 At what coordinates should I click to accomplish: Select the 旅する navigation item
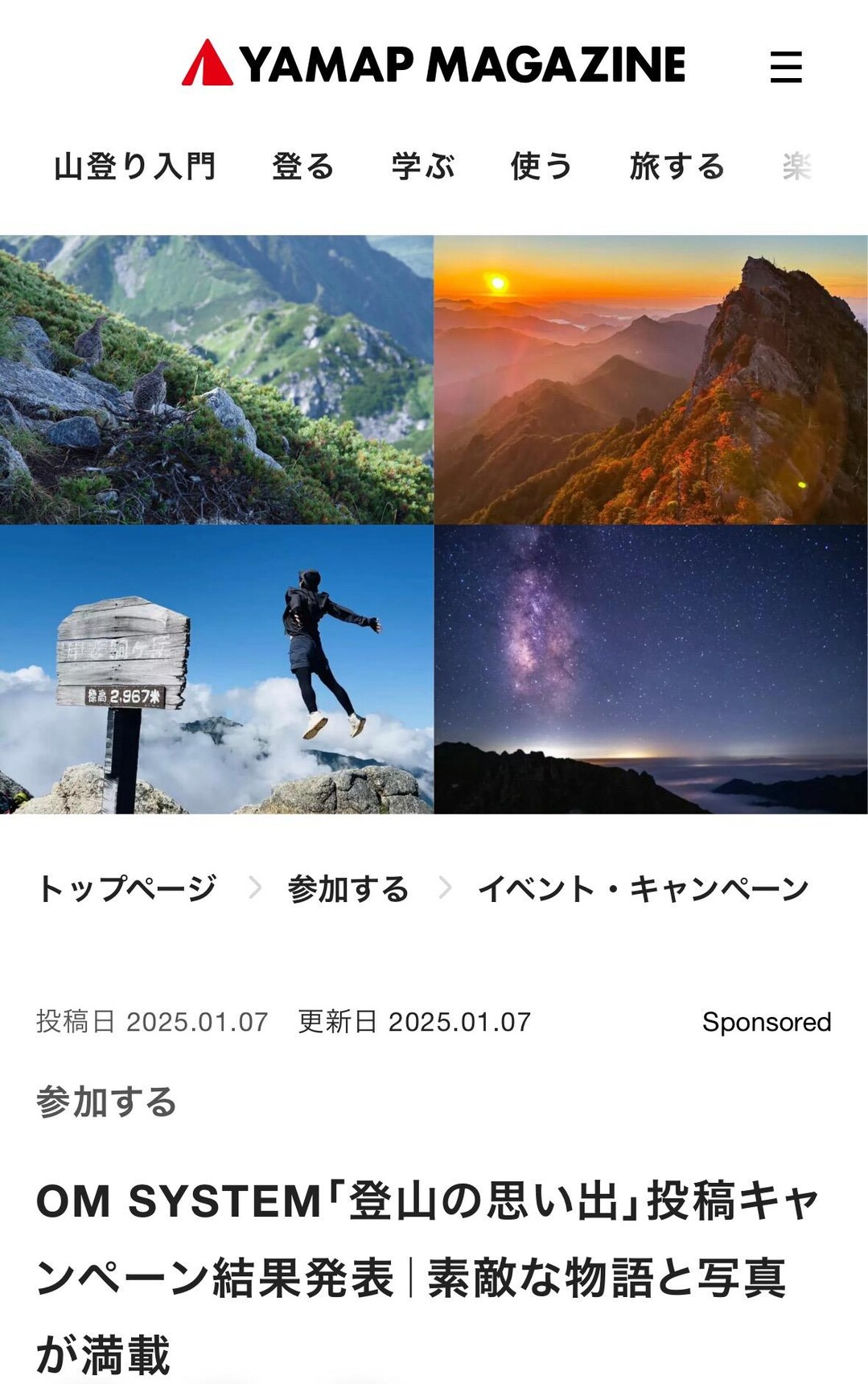(x=677, y=167)
